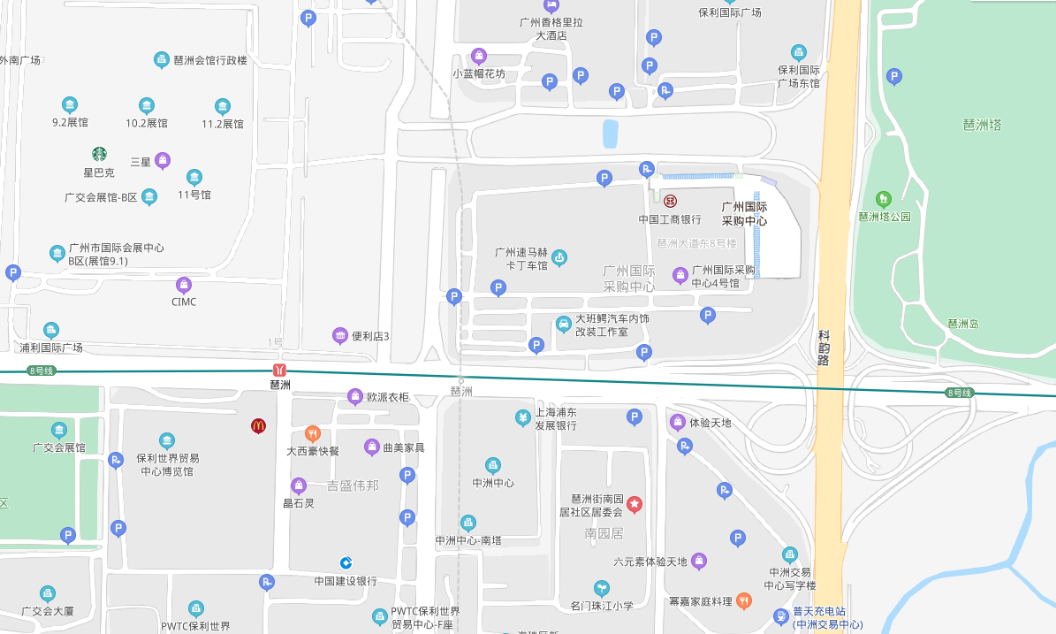Select the 大班鳄汽车内饰改装工作室 marker
1056x634 pixels.
(564, 324)
